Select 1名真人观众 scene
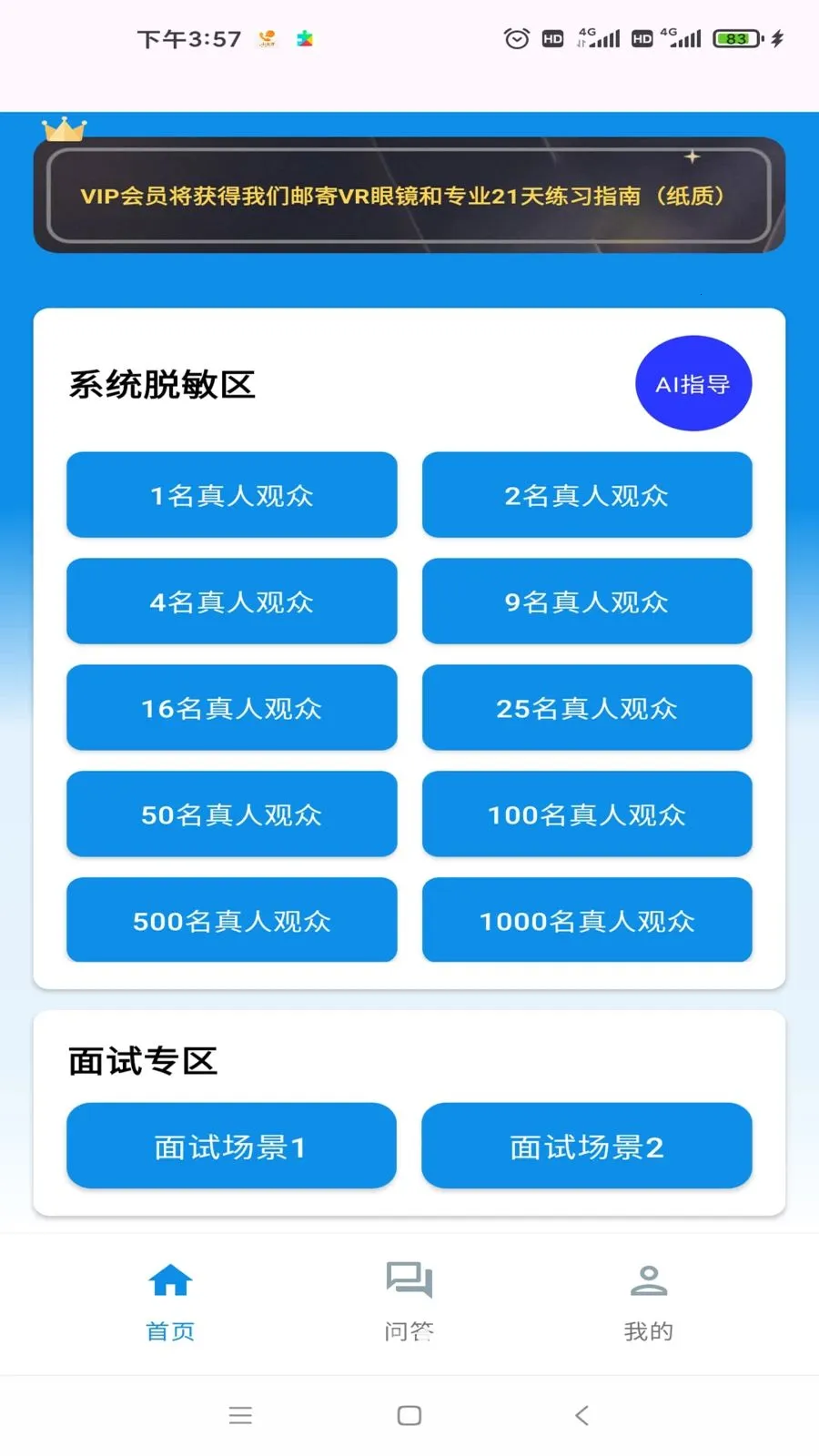The width and height of the screenshot is (819, 1456). (231, 495)
